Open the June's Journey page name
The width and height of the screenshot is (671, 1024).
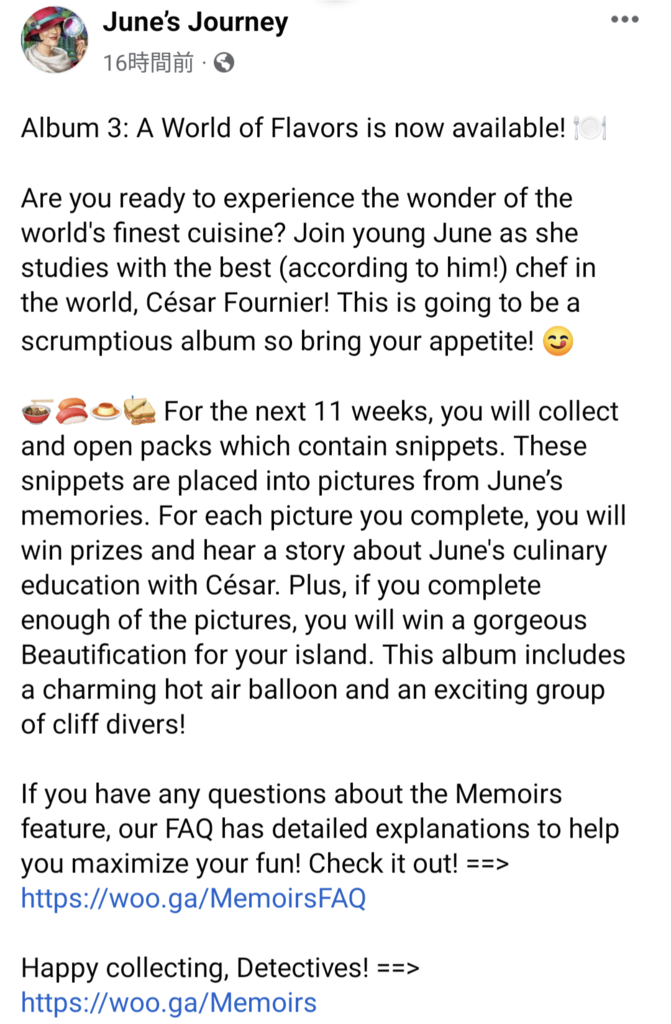(196, 22)
